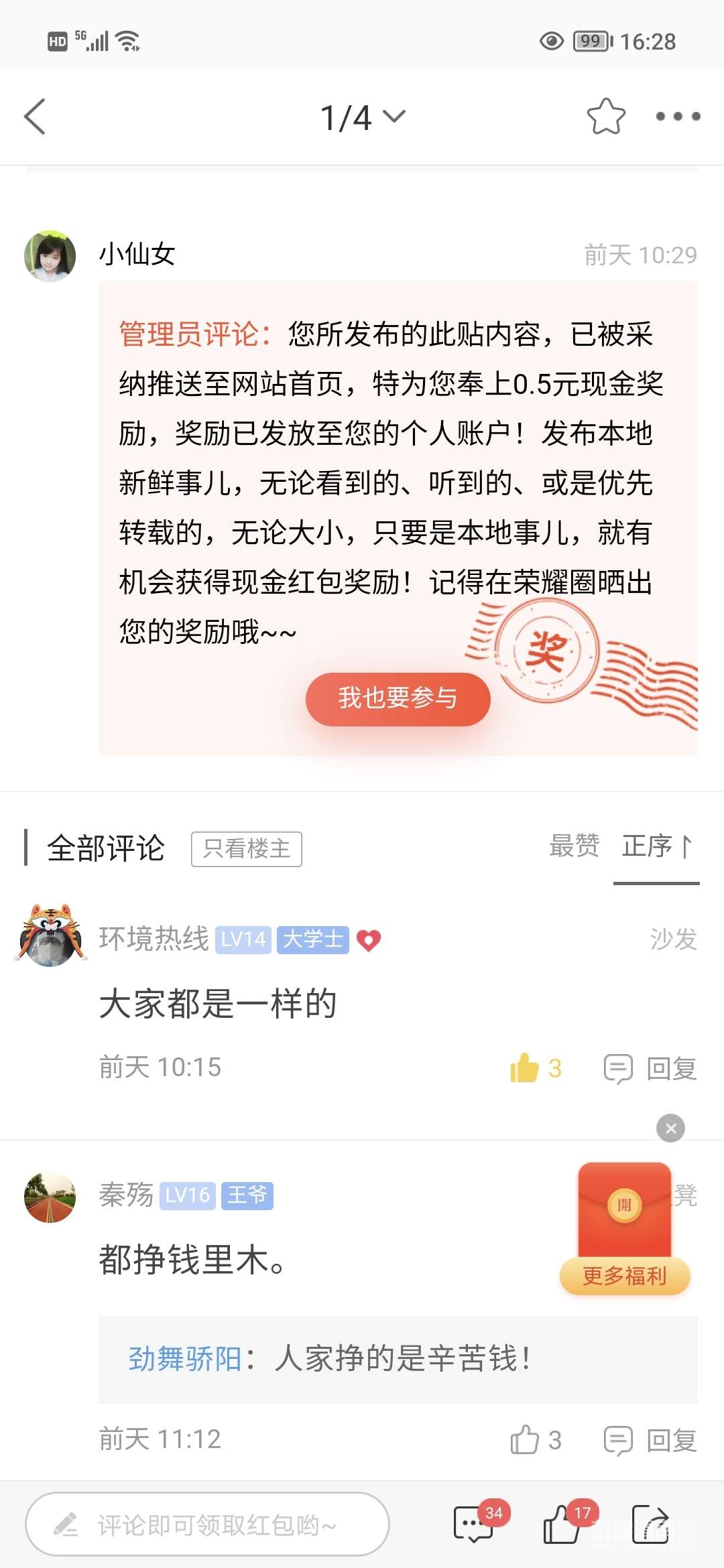Share this post

650,1524
